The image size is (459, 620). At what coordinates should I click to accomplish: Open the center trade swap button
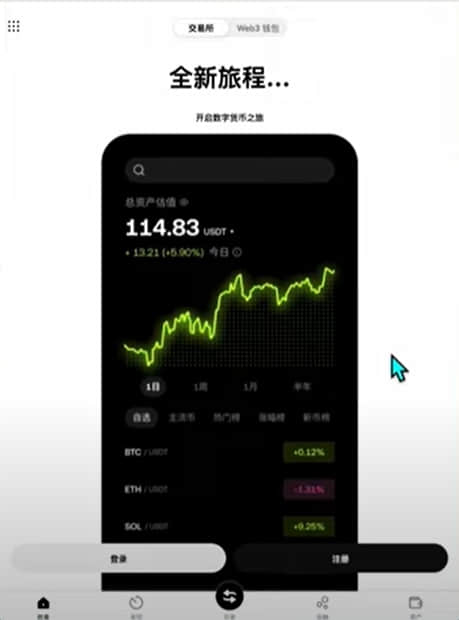229,596
